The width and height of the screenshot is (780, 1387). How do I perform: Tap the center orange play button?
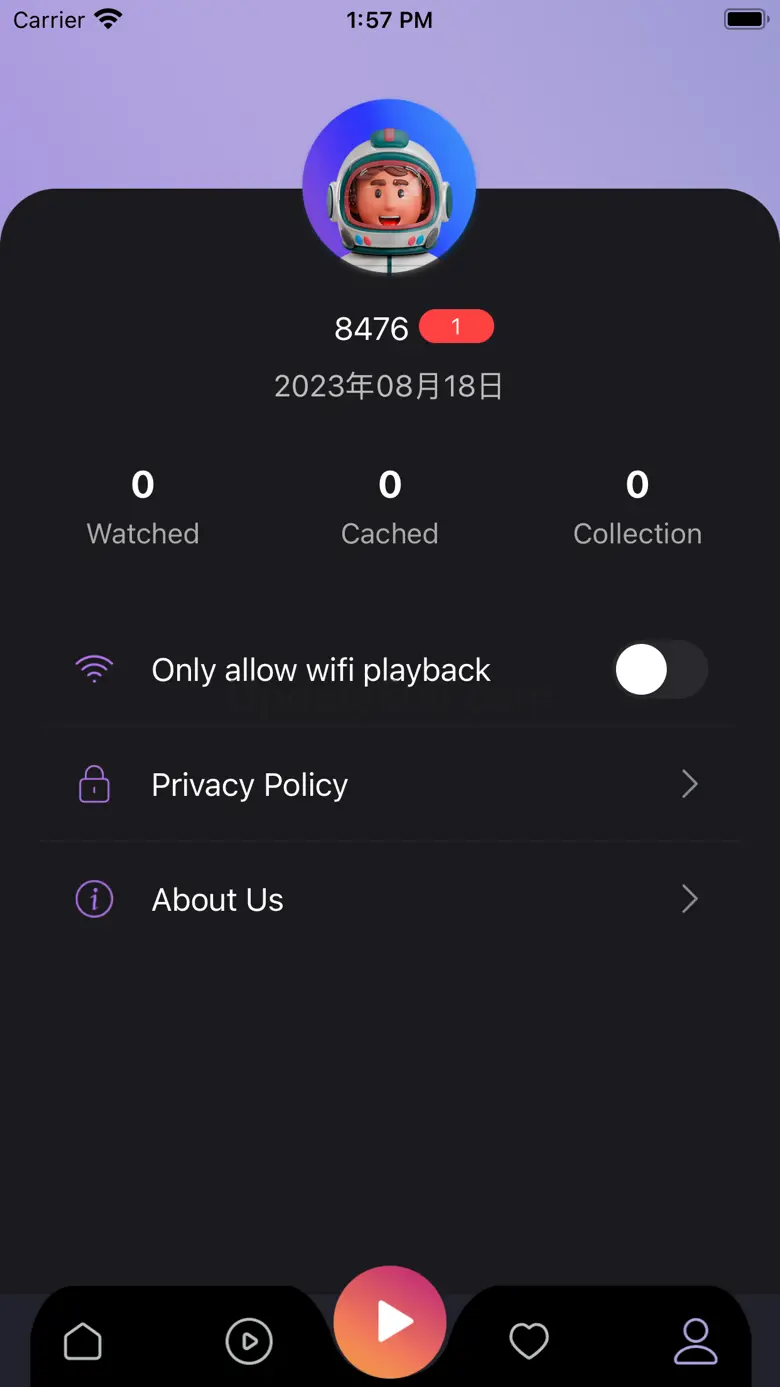coord(390,1323)
